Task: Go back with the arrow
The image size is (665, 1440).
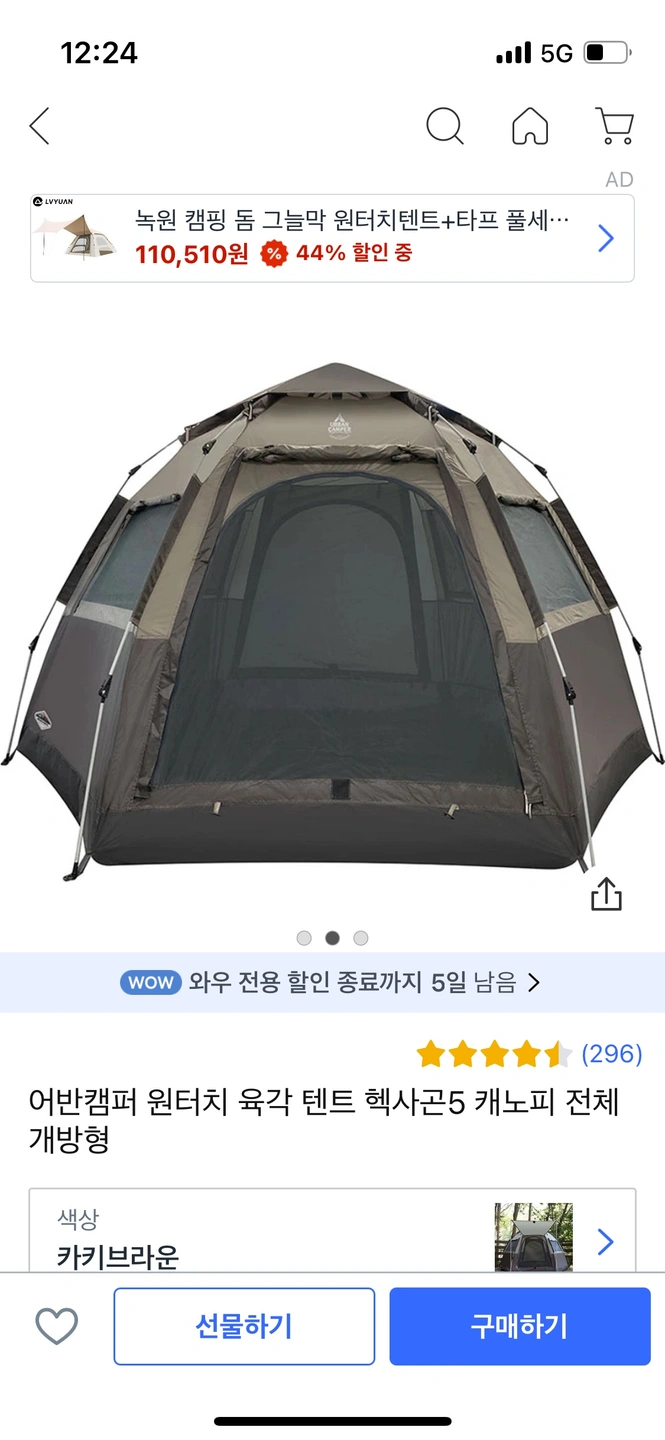Action: [40, 127]
